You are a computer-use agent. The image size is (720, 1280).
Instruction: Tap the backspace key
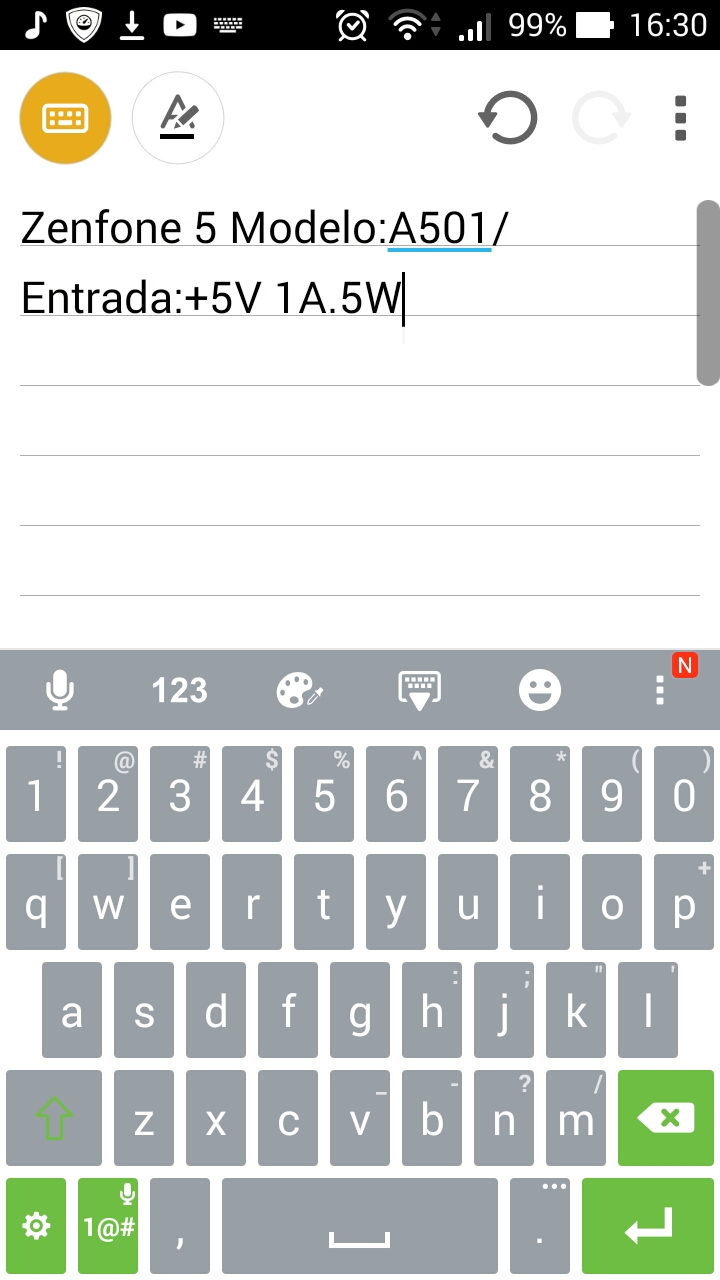click(x=665, y=1118)
